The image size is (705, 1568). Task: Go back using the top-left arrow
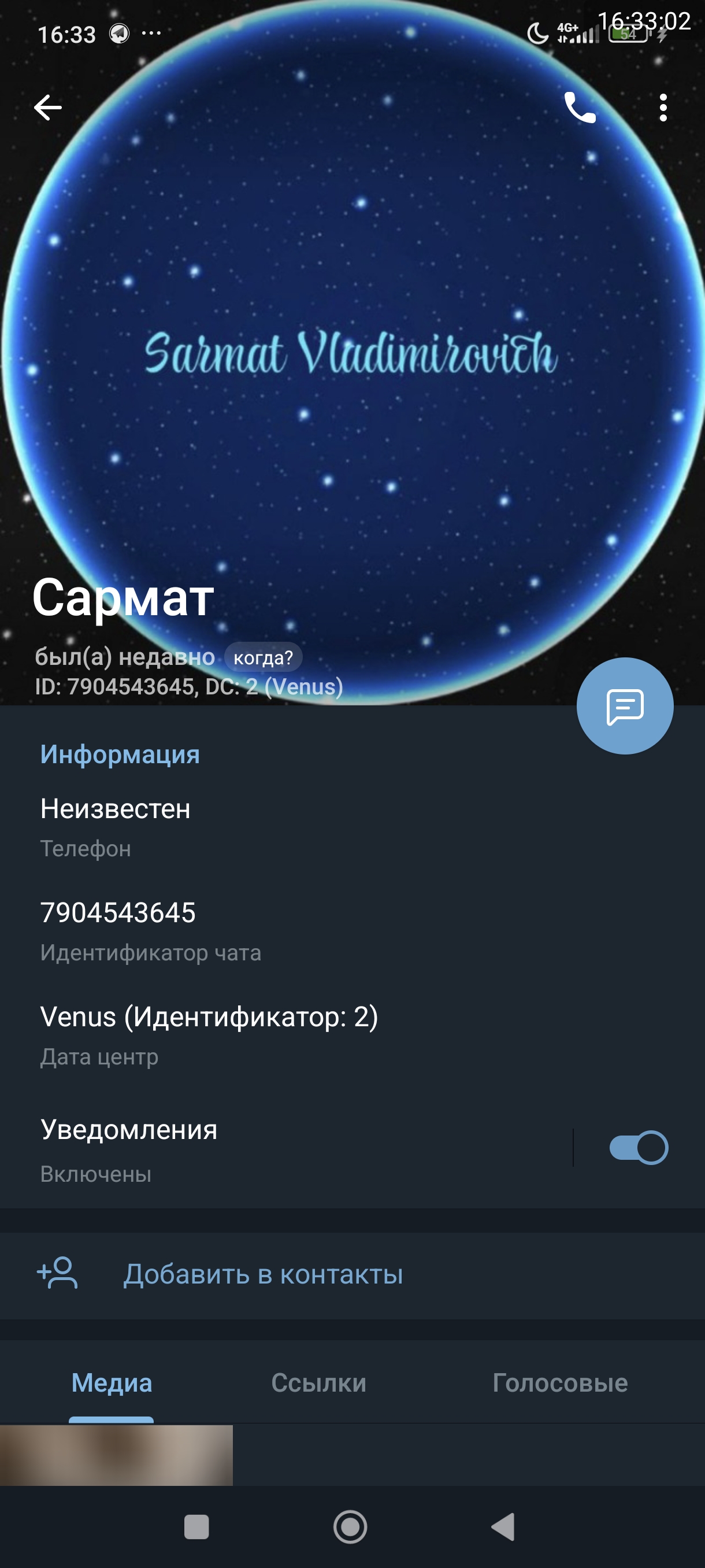coord(47,108)
